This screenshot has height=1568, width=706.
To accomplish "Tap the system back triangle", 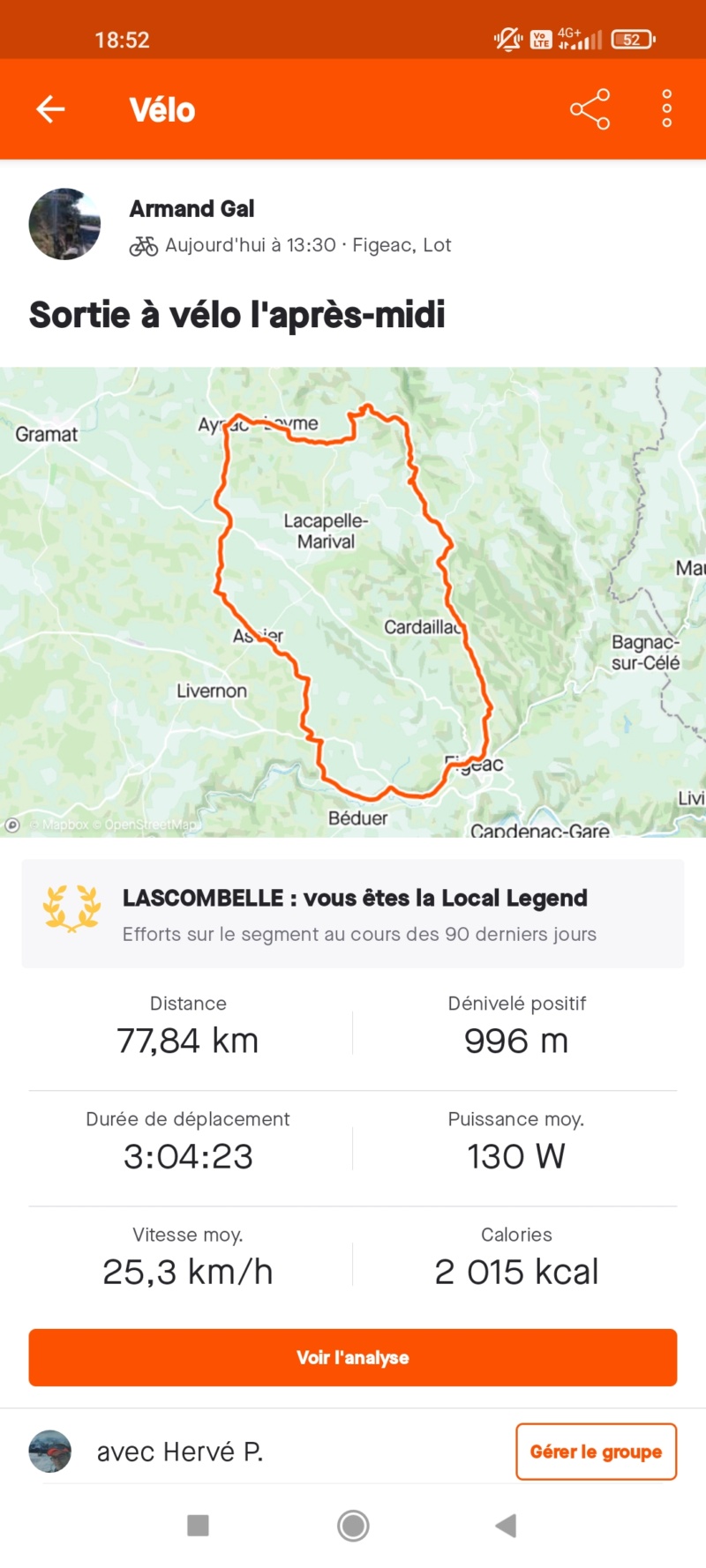I will pyautogui.click(x=506, y=1526).
